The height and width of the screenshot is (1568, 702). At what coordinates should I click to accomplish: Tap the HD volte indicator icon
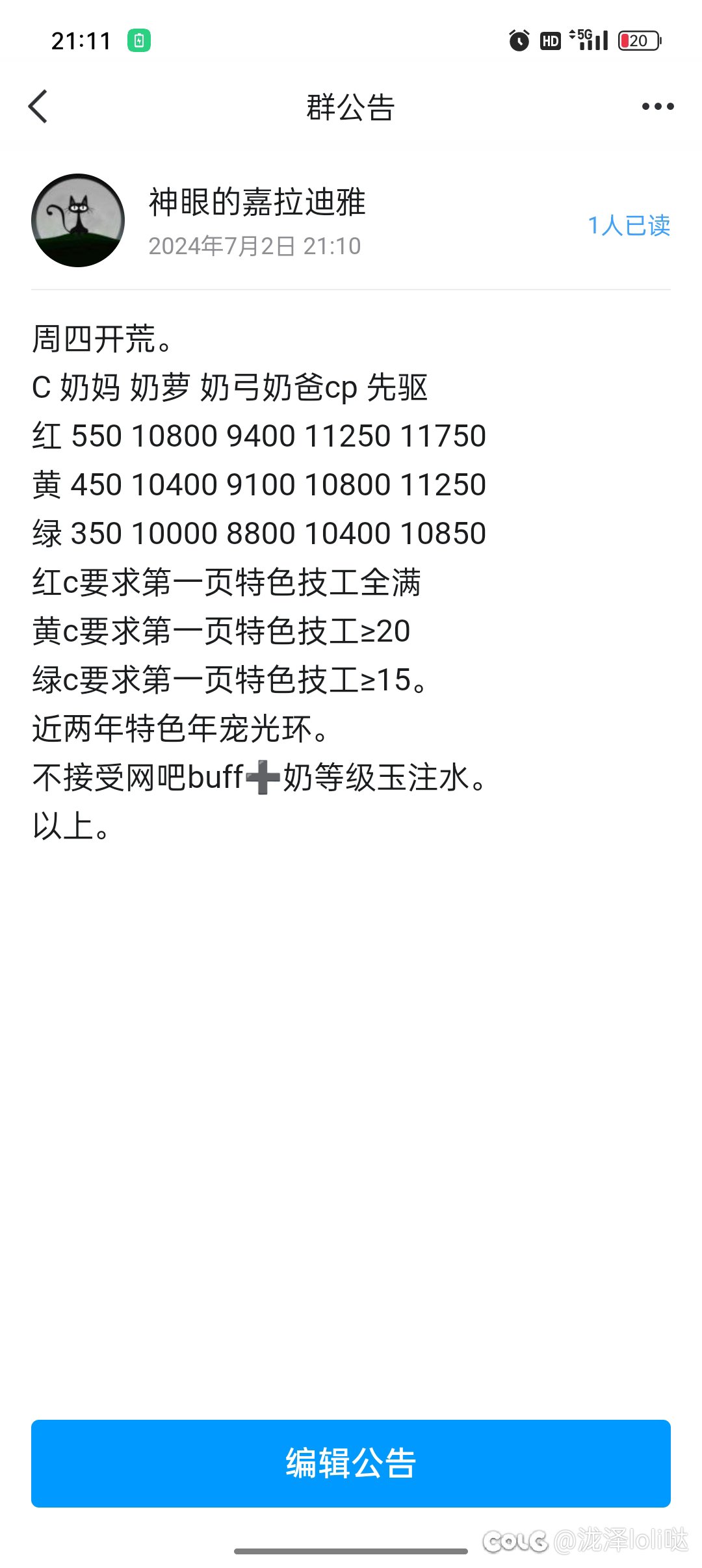(x=550, y=40)
